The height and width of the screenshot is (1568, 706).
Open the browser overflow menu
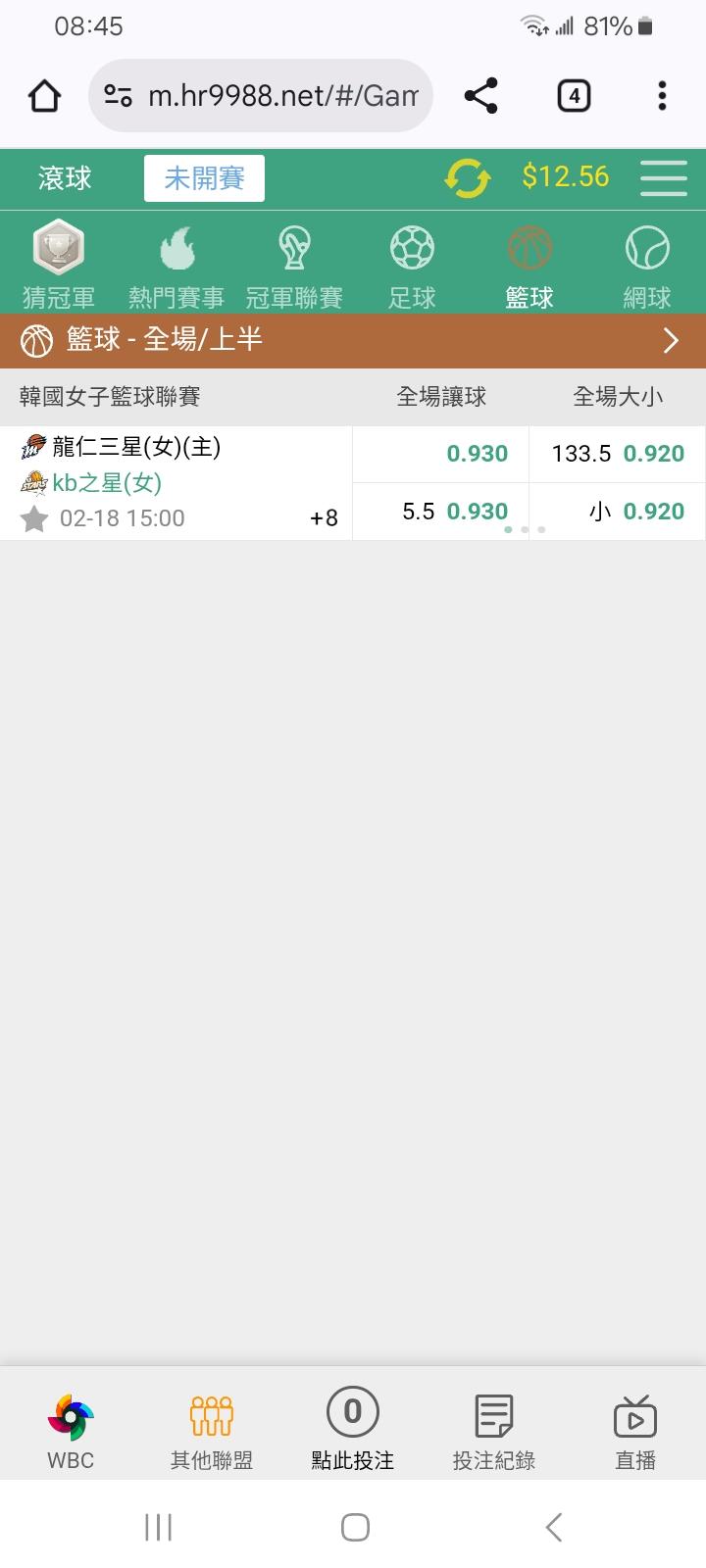coord(662,96)
